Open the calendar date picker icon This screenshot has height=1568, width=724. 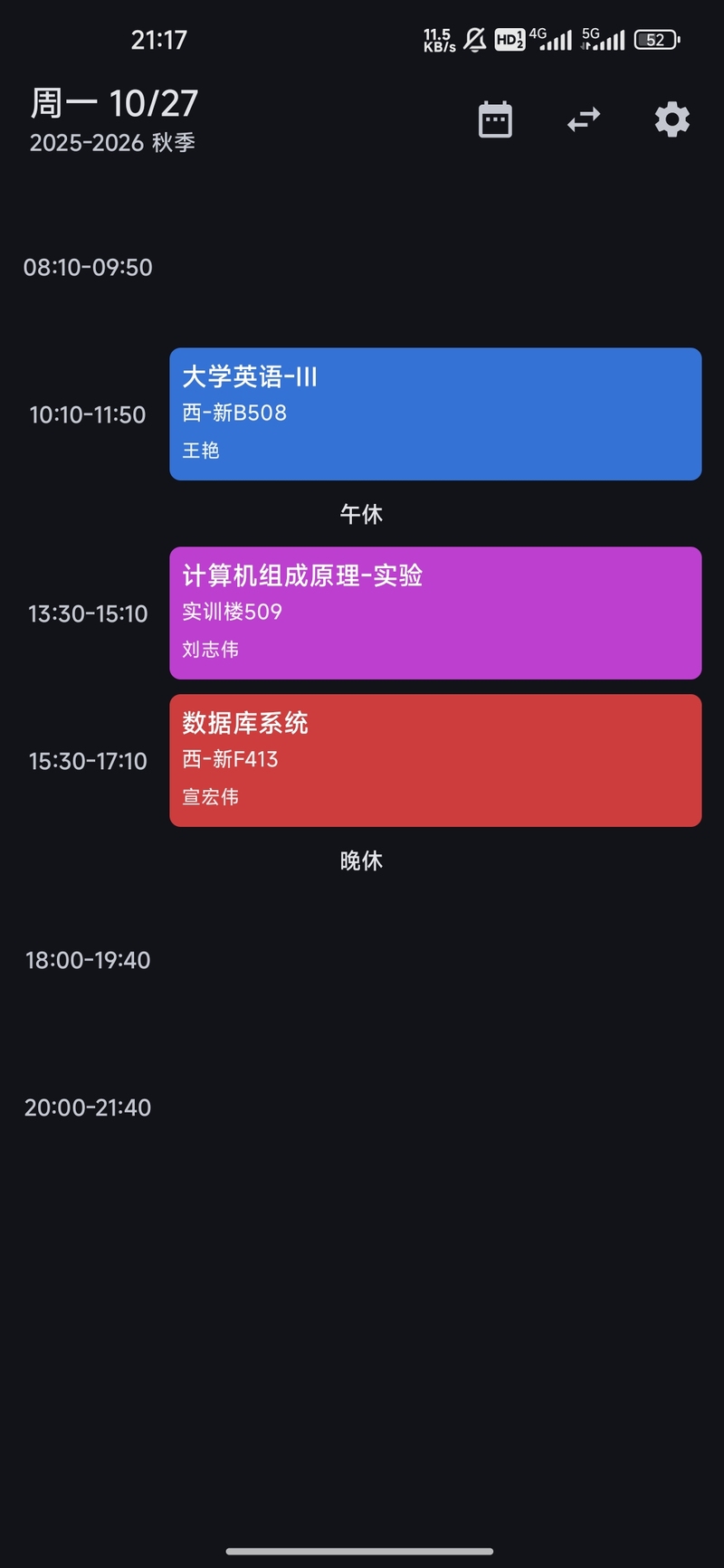[x=495, y=119]
